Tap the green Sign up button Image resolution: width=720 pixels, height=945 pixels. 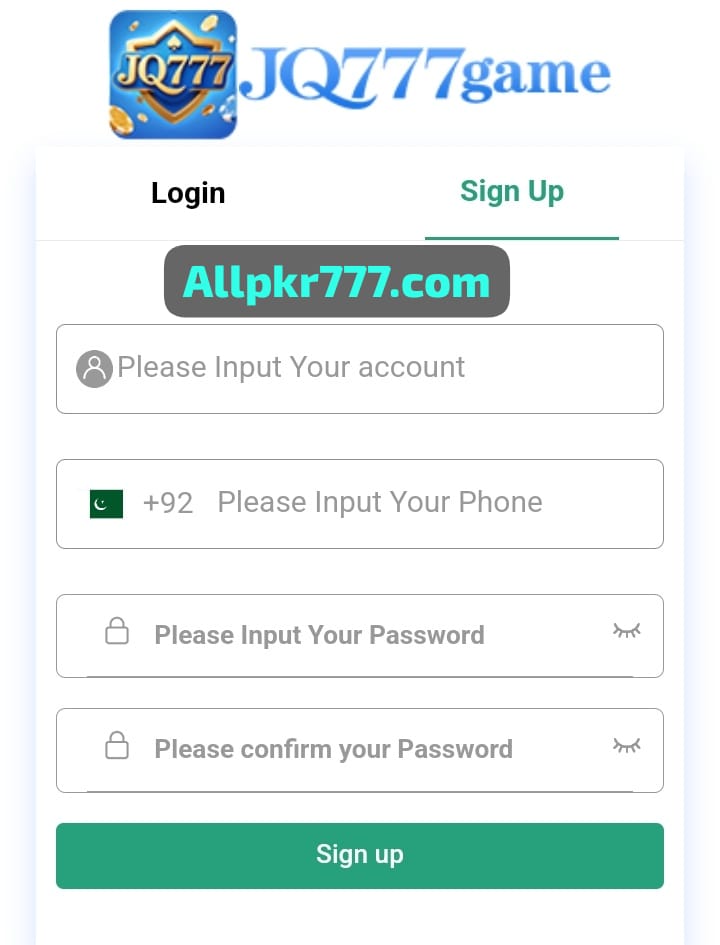[359, 855]
